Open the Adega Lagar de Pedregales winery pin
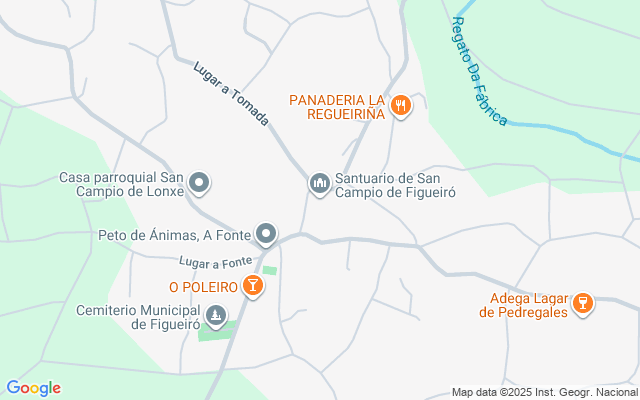The width and height of the screenshot is (640, 400). [x=582, y=303]
